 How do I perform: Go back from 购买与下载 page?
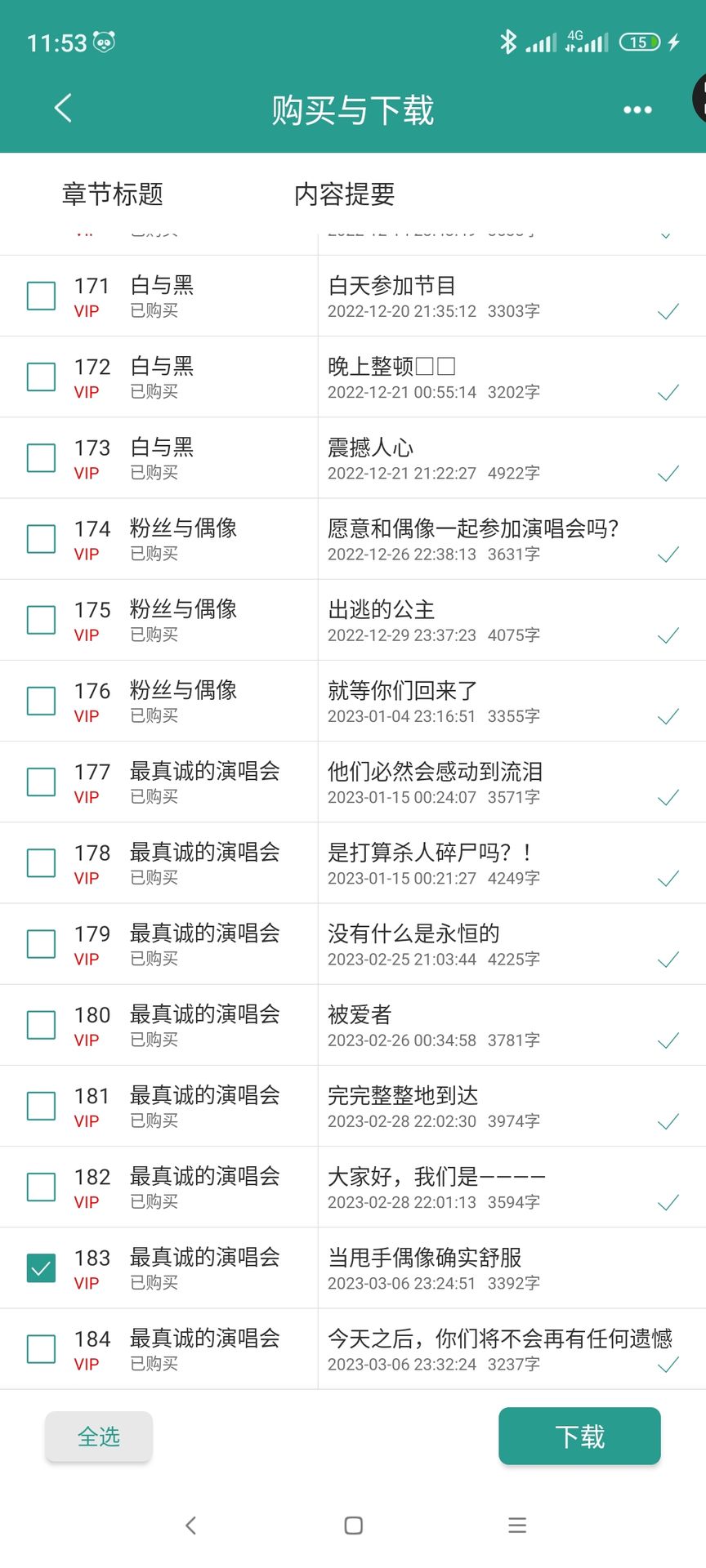tap(63, 108)
